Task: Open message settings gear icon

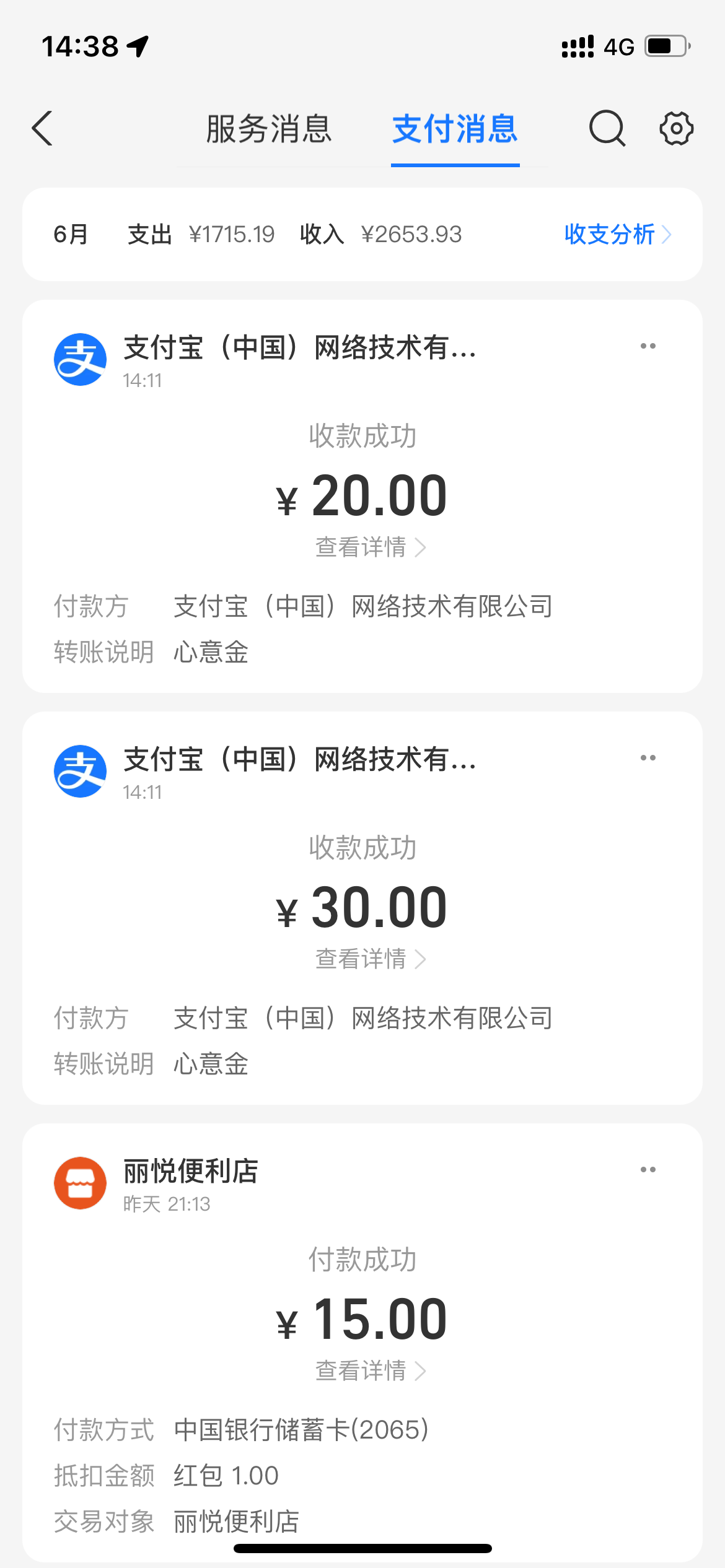Action: [675, 129]
